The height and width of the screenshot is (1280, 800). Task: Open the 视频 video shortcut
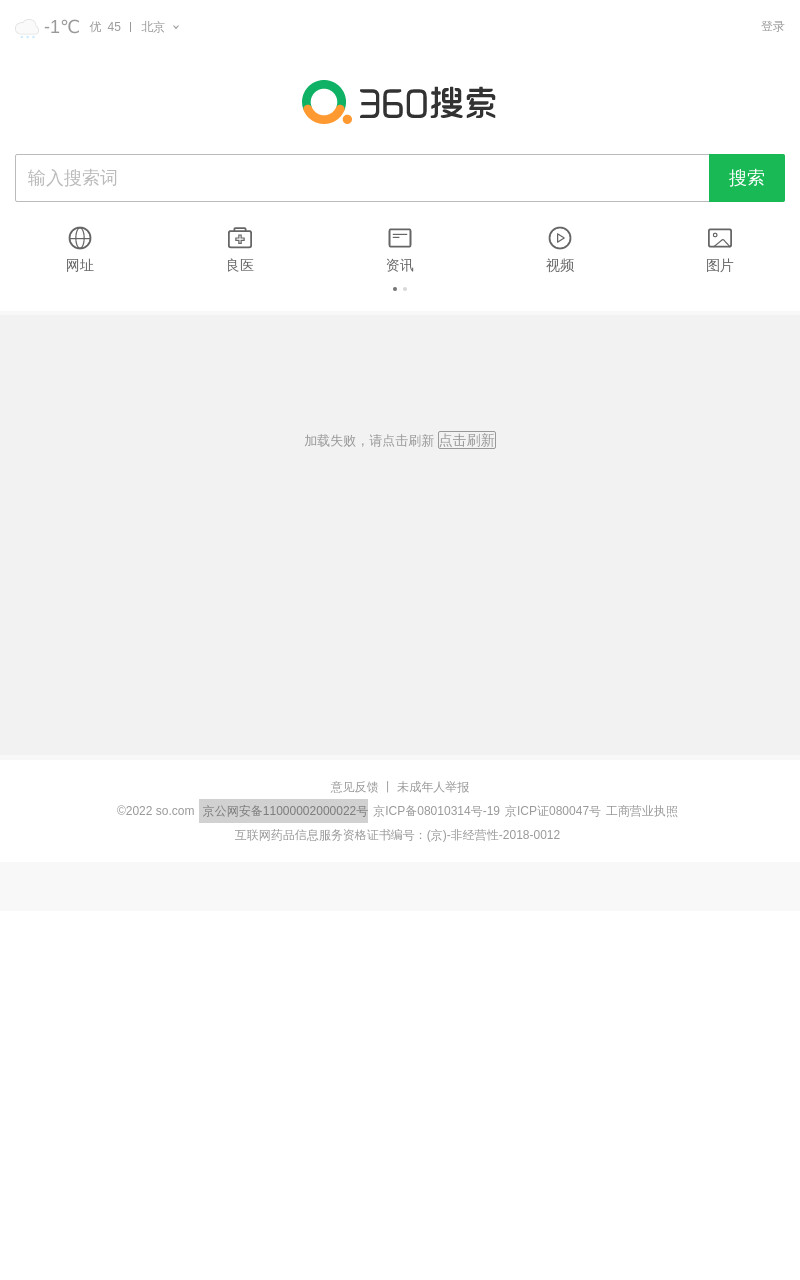560,250
